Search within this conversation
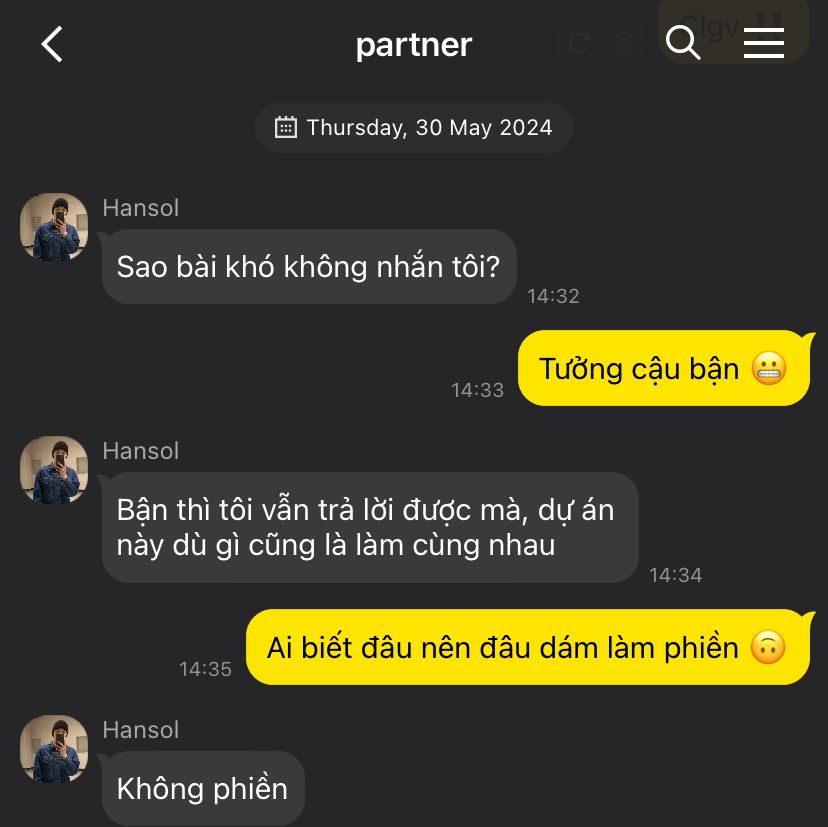The width and height of the screenshot is (828, 827). click(x=683, y=43)
